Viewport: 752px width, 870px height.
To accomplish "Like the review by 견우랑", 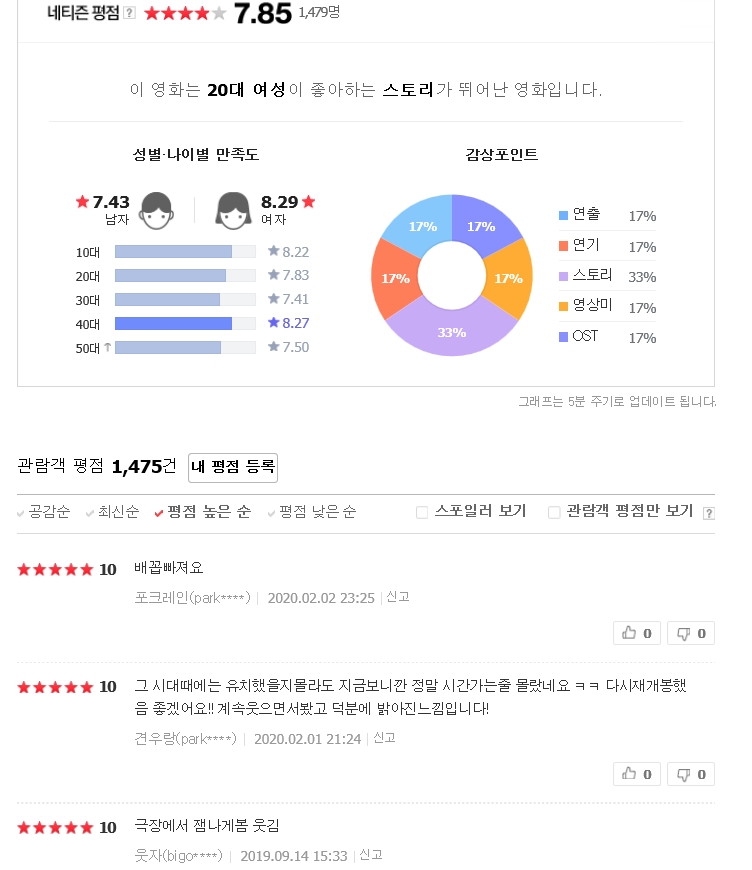I will [x=637, y=774].
